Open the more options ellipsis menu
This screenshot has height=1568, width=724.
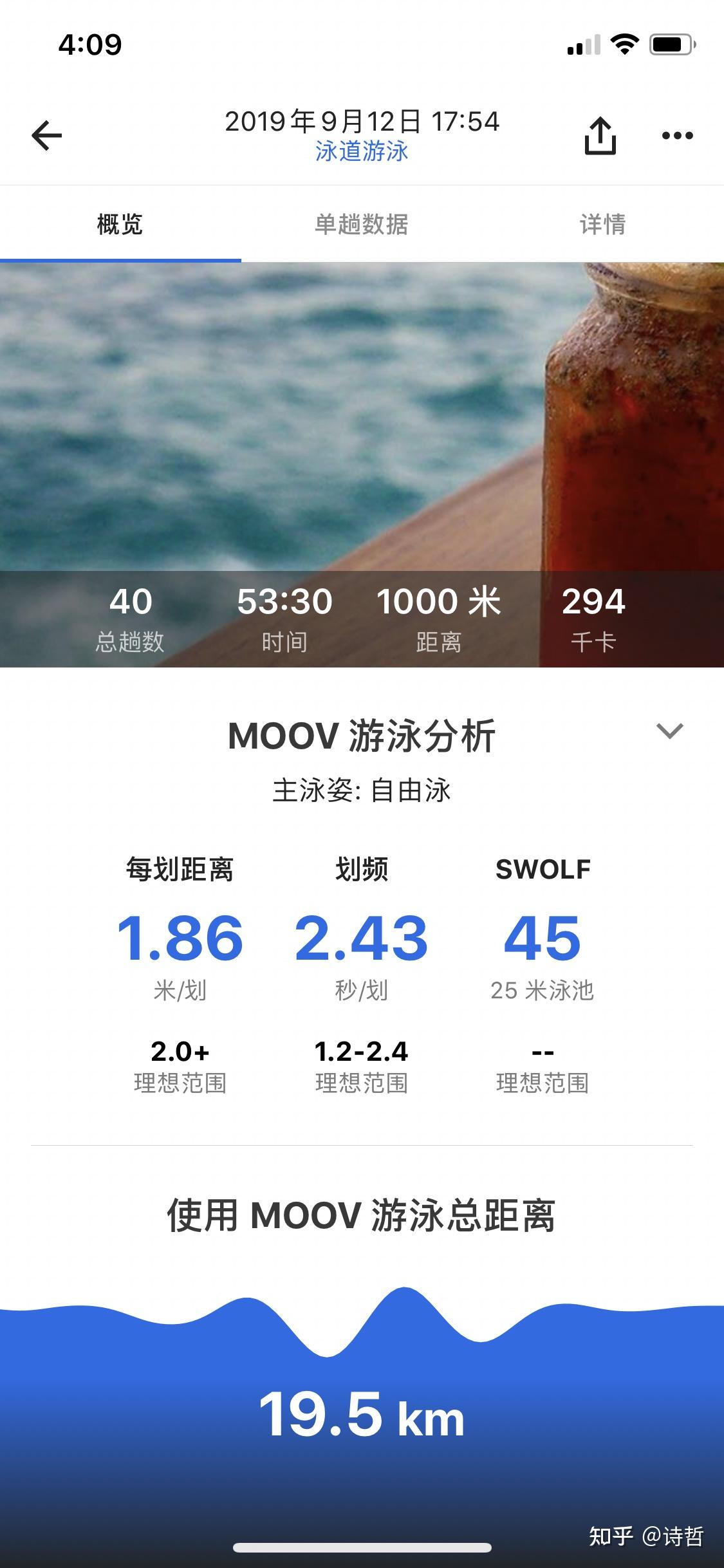678,134
